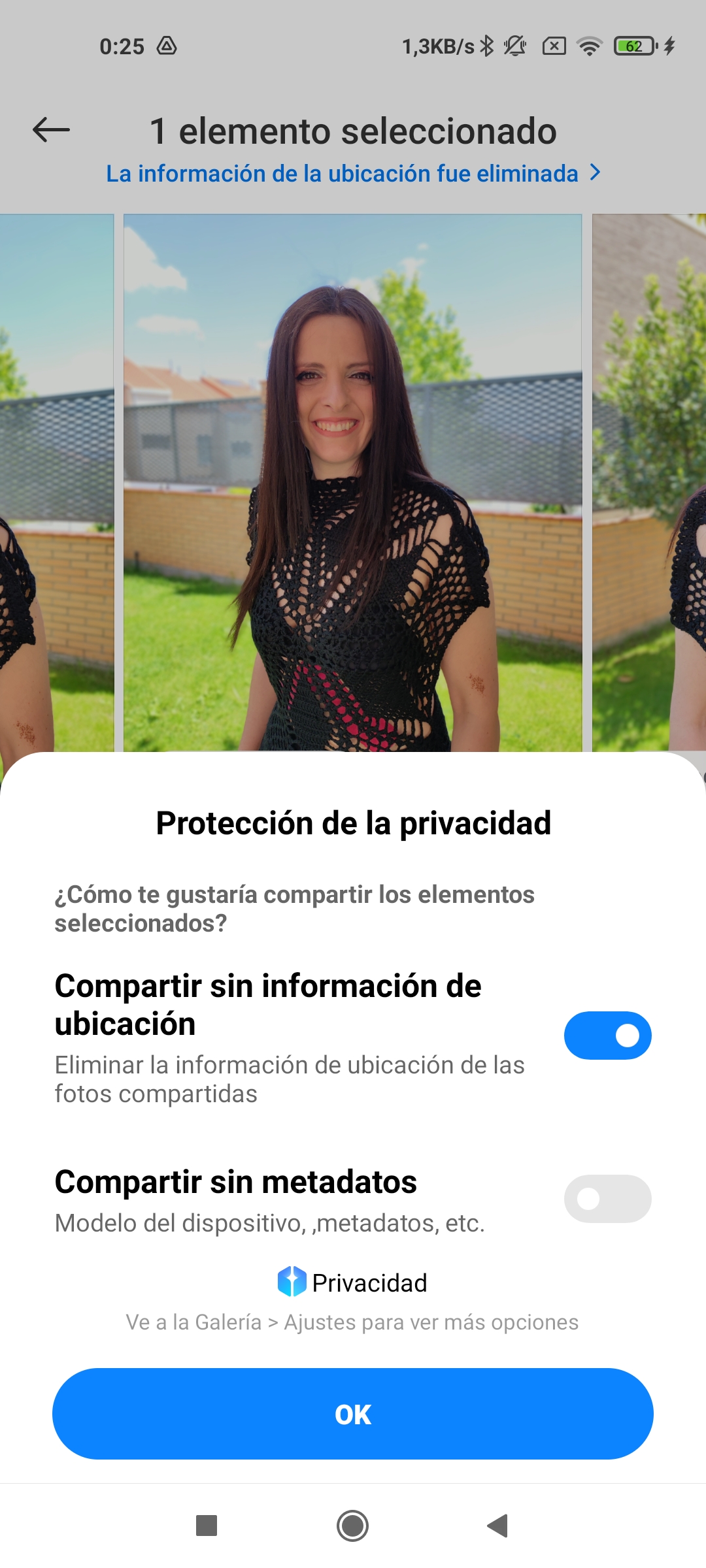Open the location information removed link
706x1568 pixels.
(x=353, y=173)
